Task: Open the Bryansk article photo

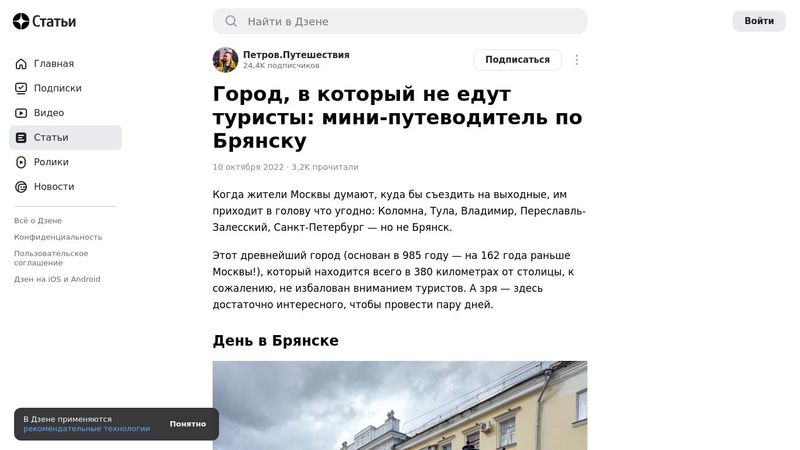Action: (x=400, y=405)
